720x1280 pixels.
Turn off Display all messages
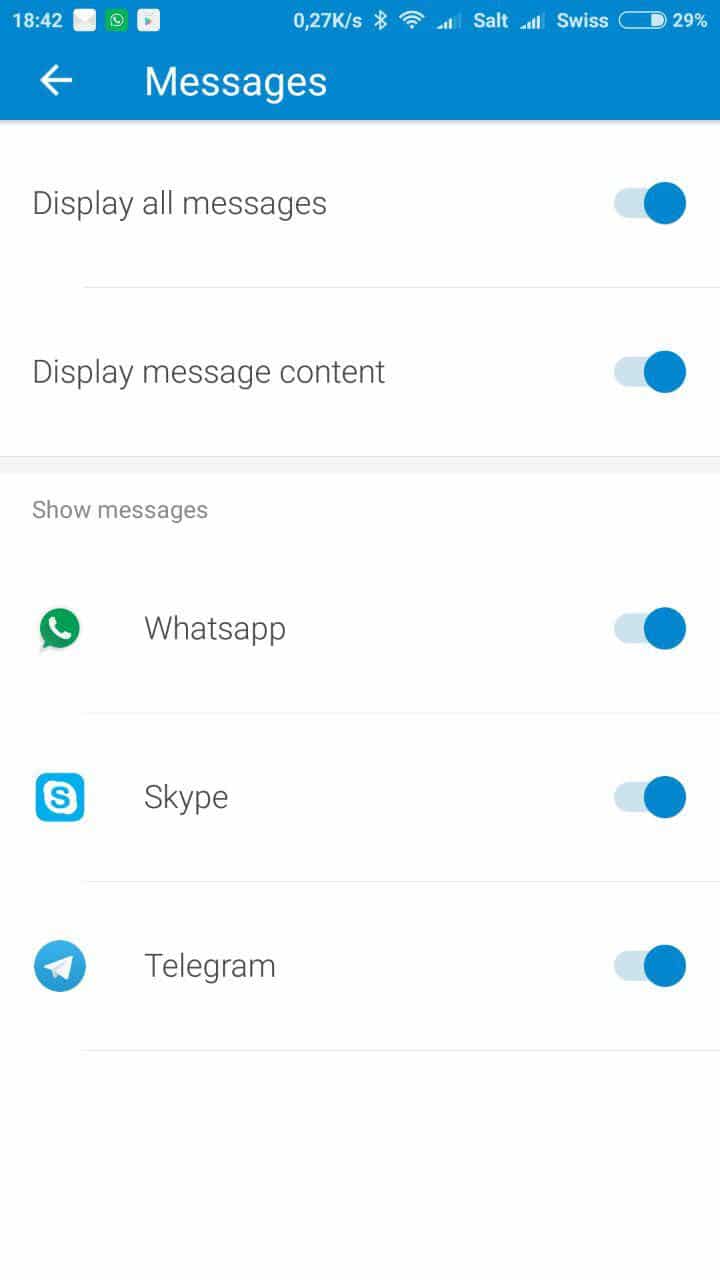click(650, 203)
